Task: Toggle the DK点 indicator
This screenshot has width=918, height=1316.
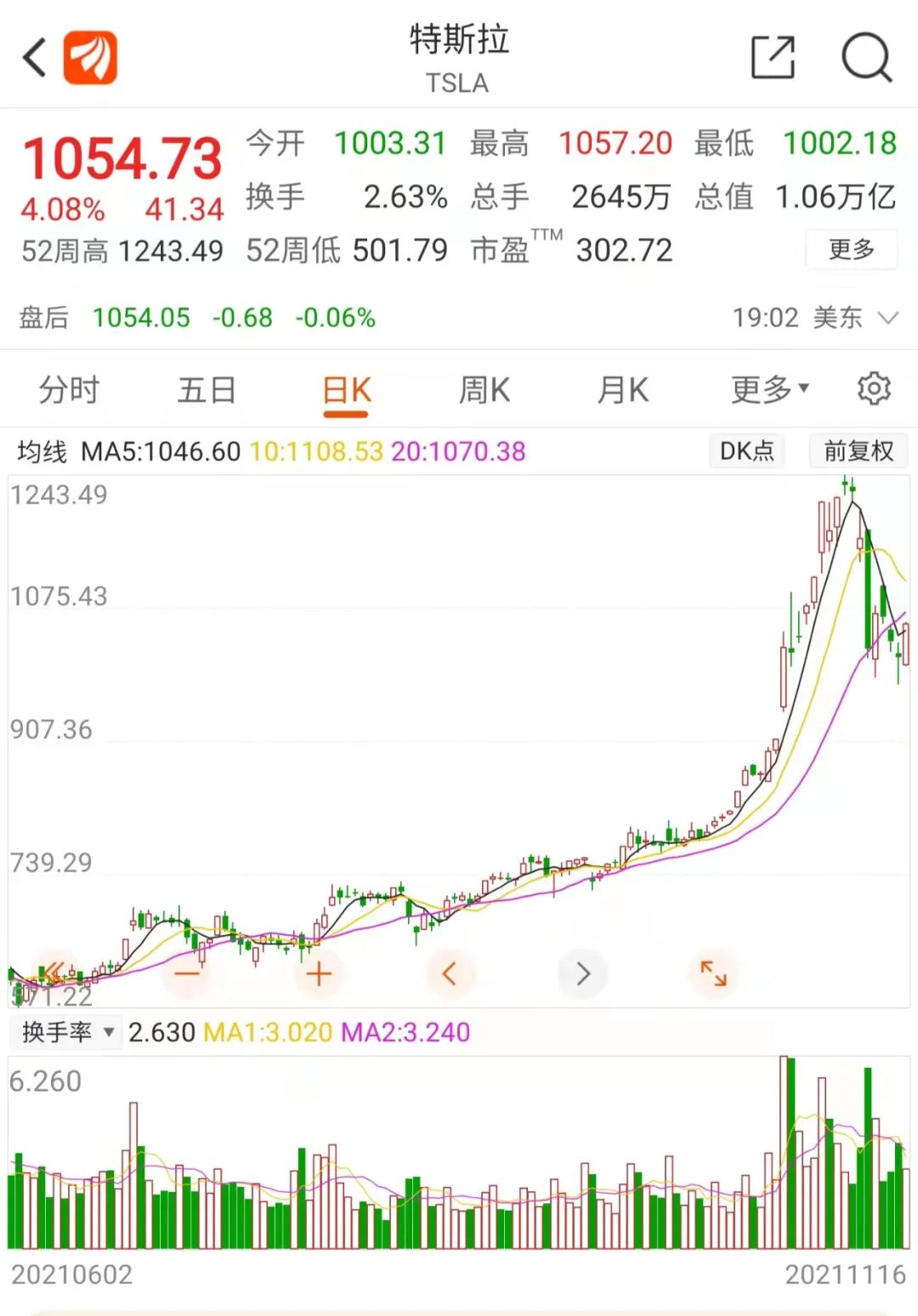Action: [x=747, y=451]
